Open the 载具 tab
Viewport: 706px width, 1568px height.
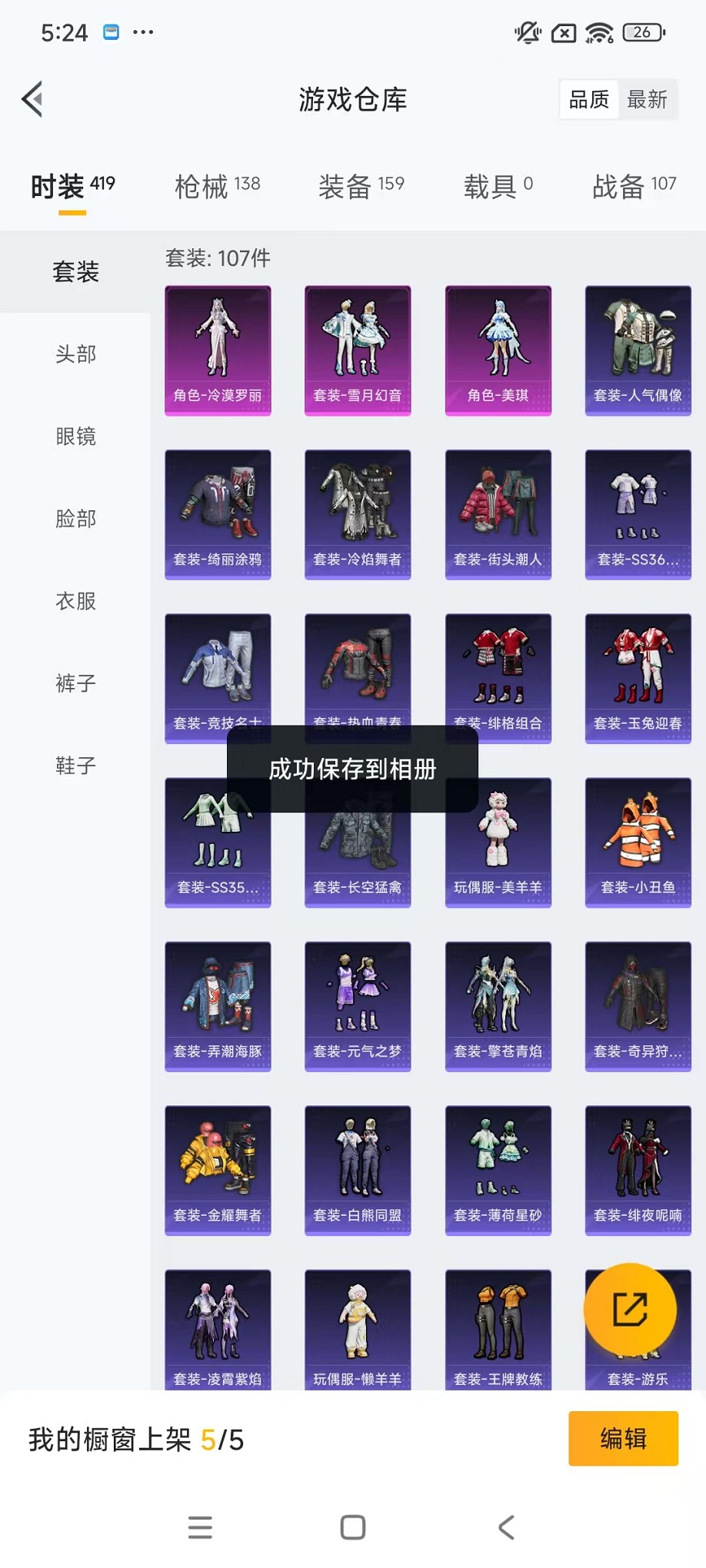pyautogui.click(x=498, y=185)
